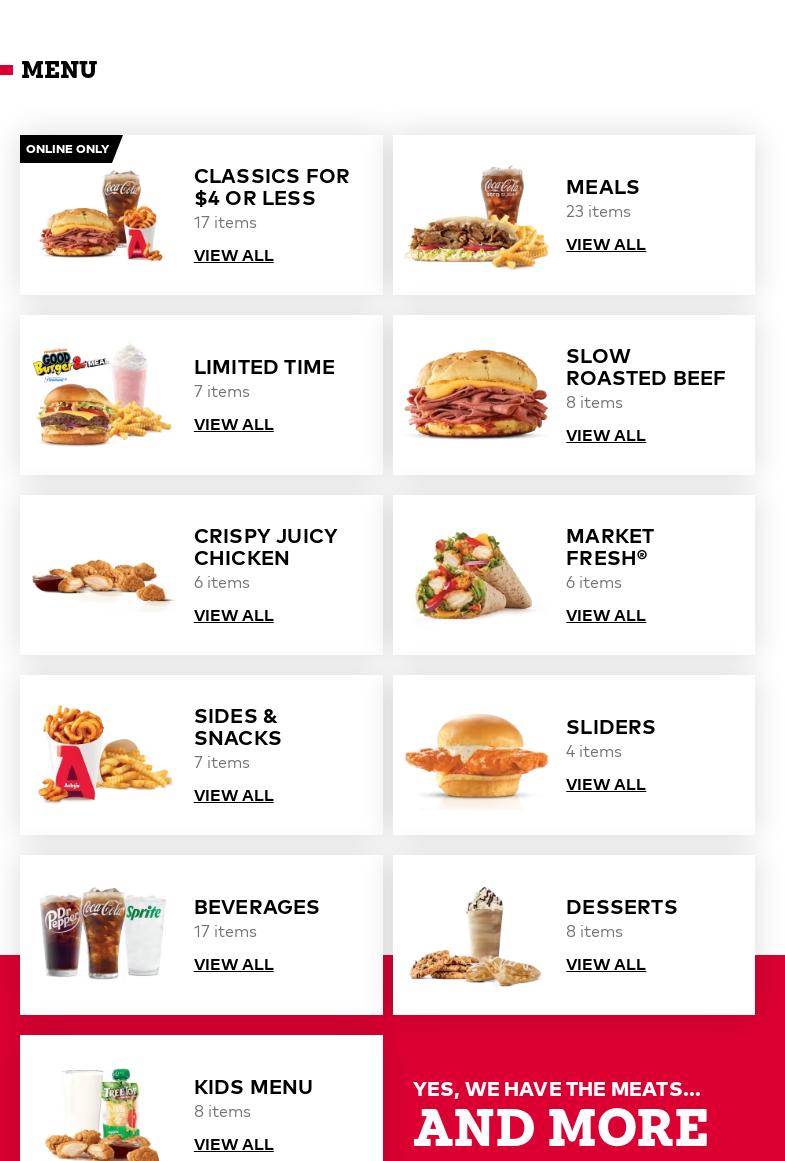Image resolution: width=785 pixels, height=1161 pixels.
Task: Click the Menu page heading
Action: click(x=59, y=70)
